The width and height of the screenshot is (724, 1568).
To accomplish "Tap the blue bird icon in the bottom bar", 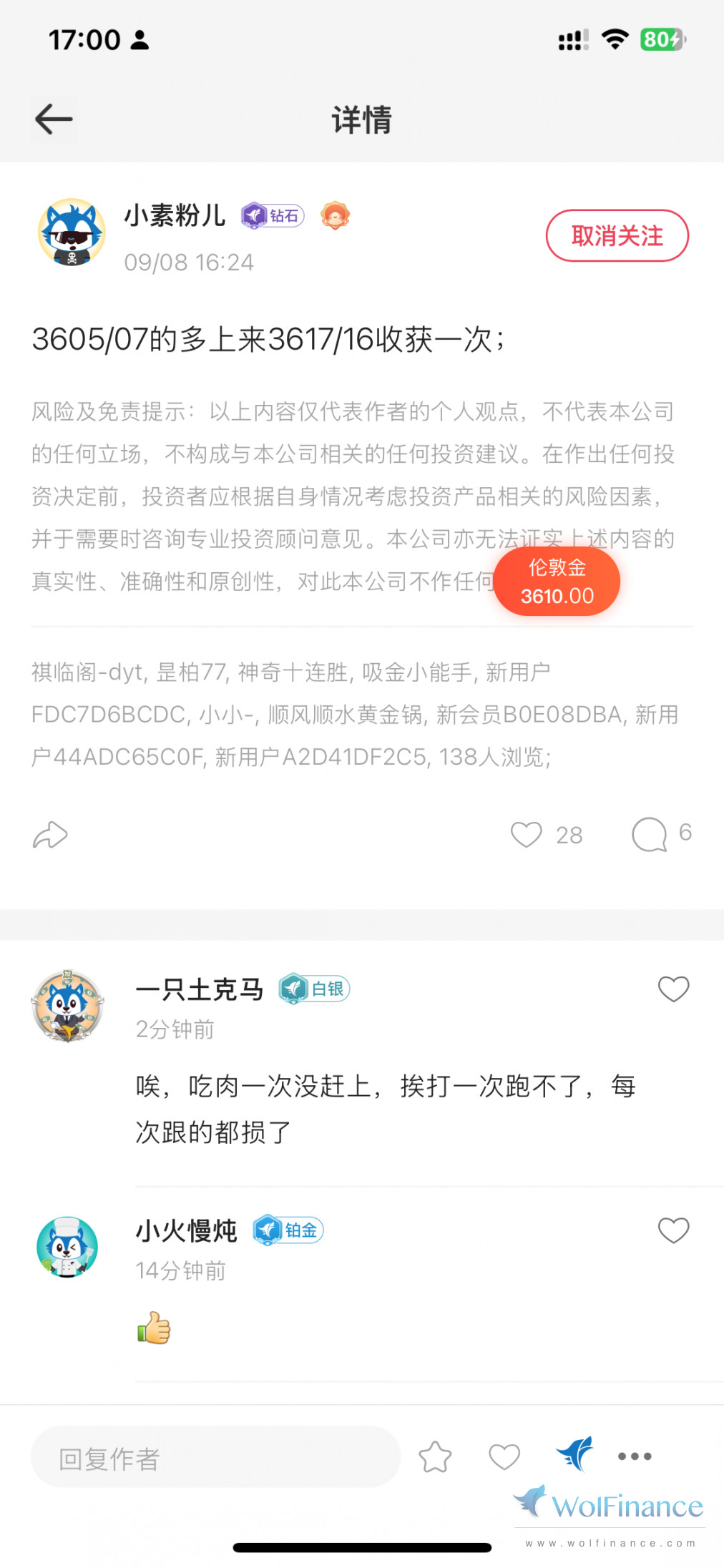I will click(x=574, y=1454).
